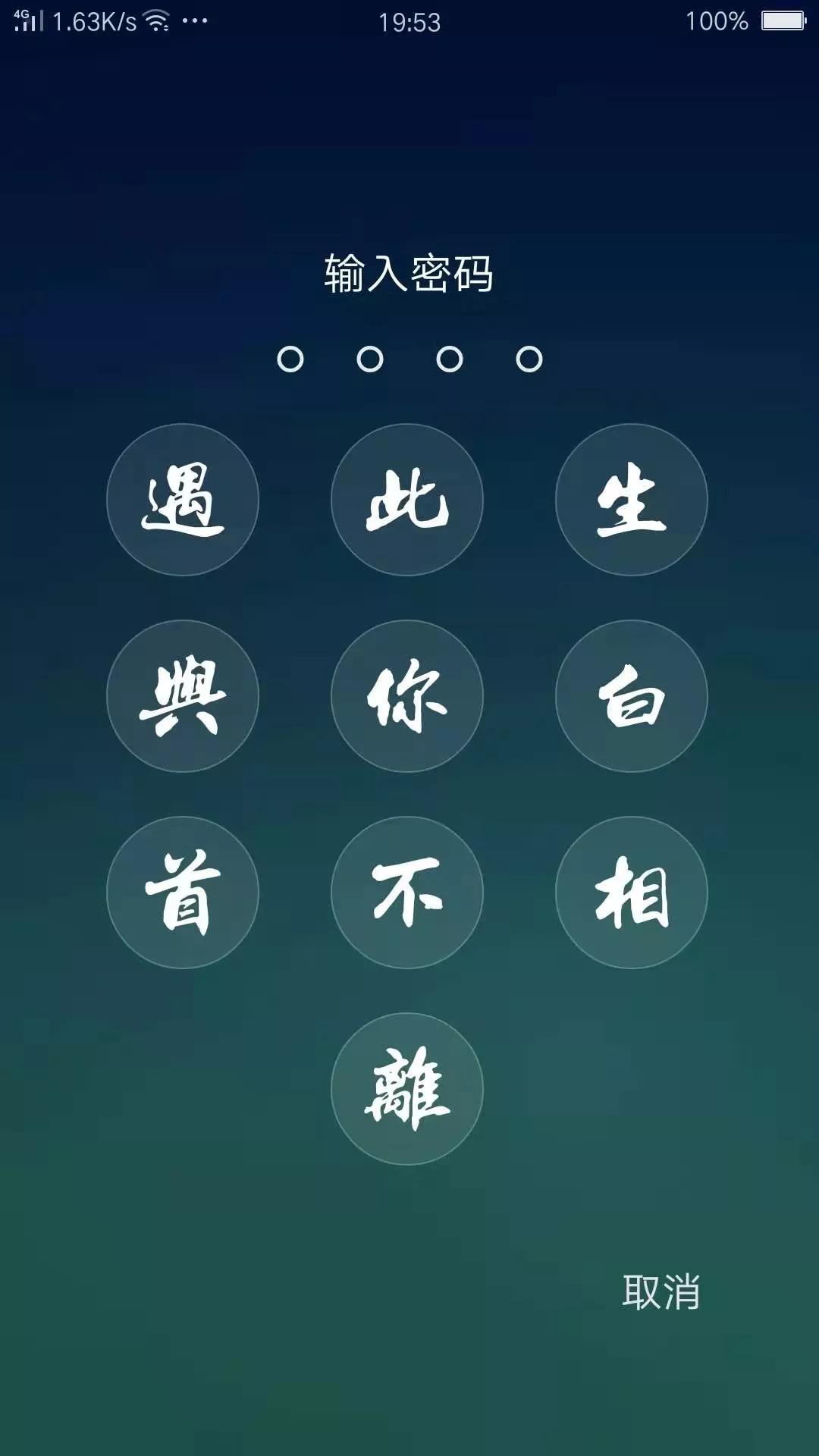This screenshot has height=1456, width=819.
Task: Tap the 白 character key
Action: pyautogui.click(x=632, y=696)
